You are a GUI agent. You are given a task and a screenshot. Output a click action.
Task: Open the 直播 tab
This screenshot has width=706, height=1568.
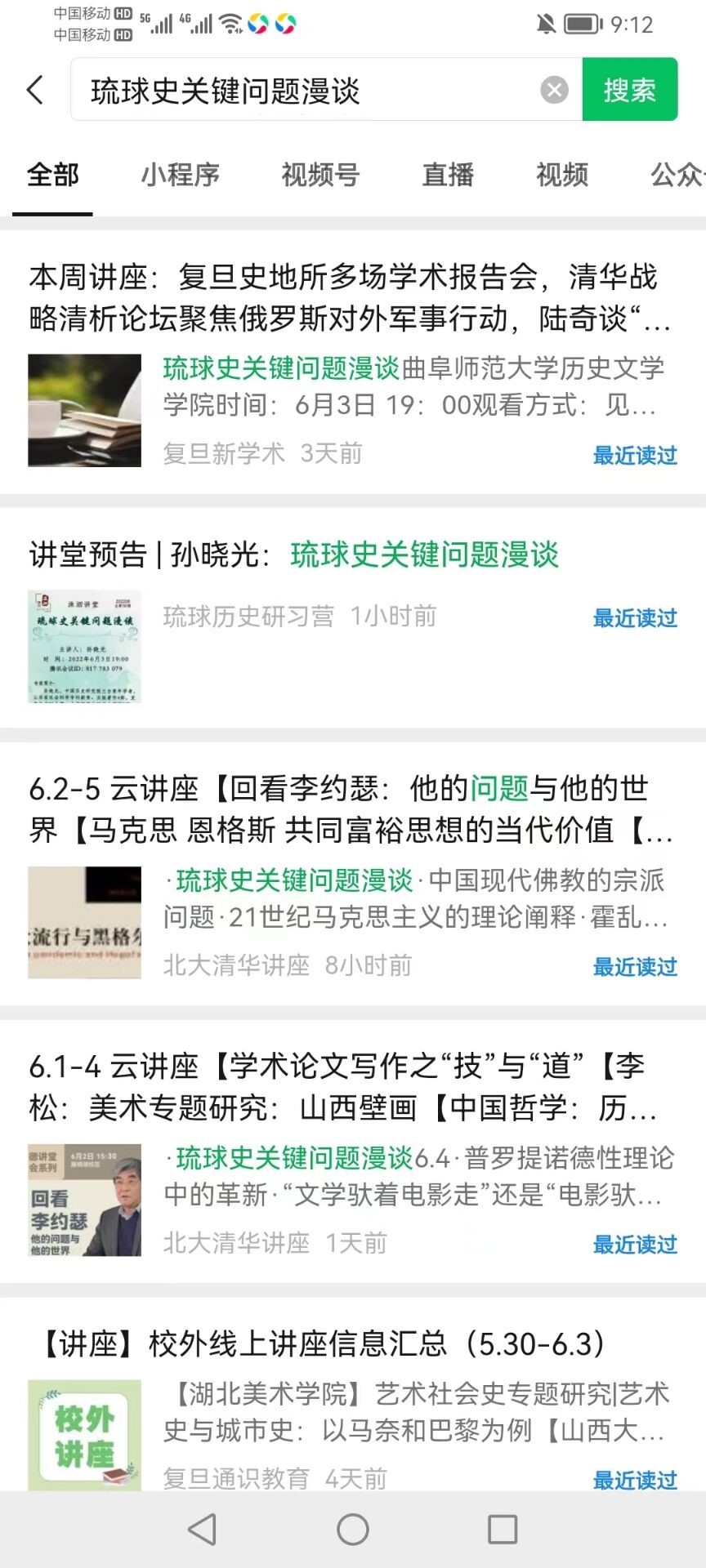448,175
